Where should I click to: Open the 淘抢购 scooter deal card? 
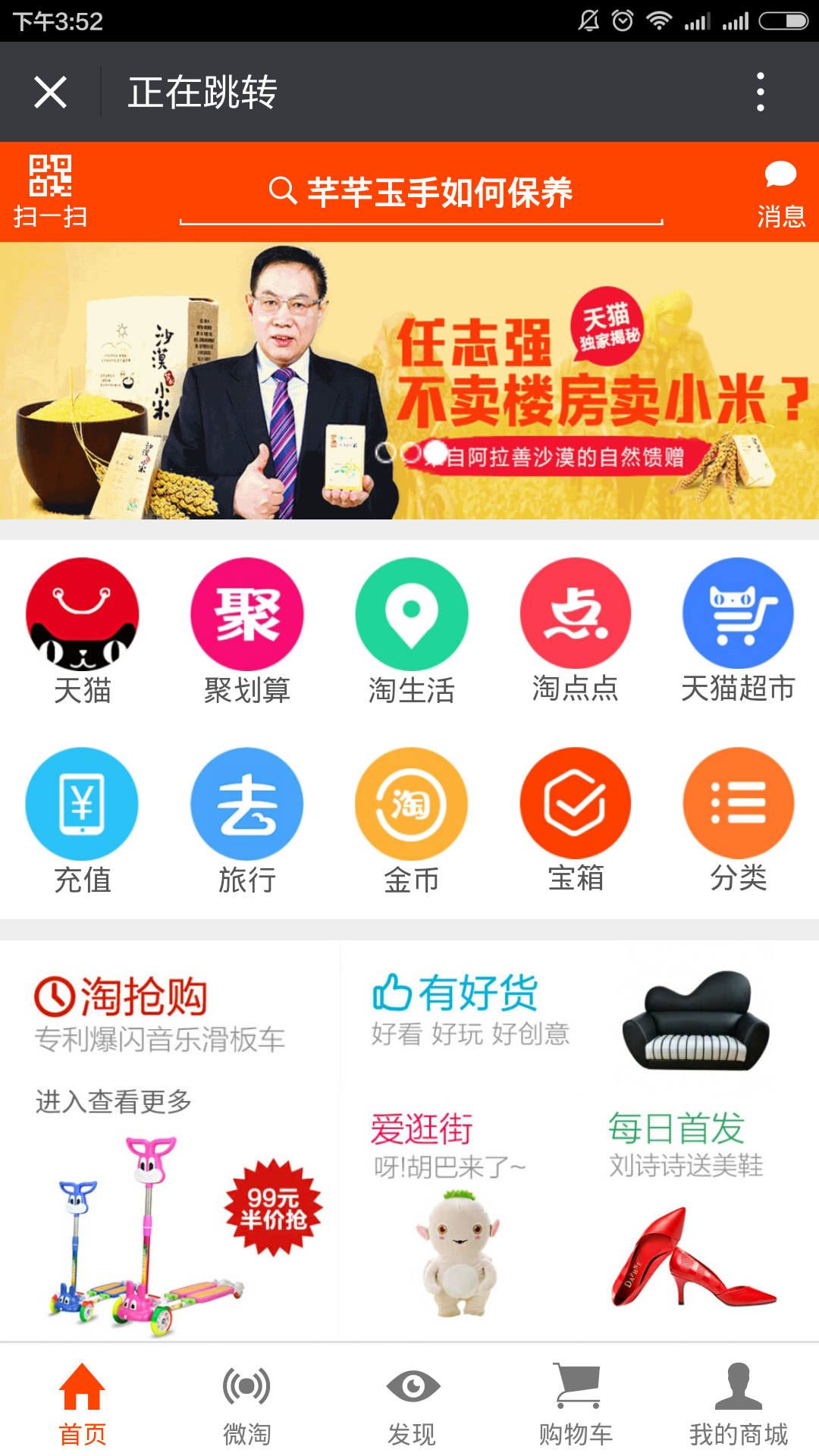coord(170,1141)
